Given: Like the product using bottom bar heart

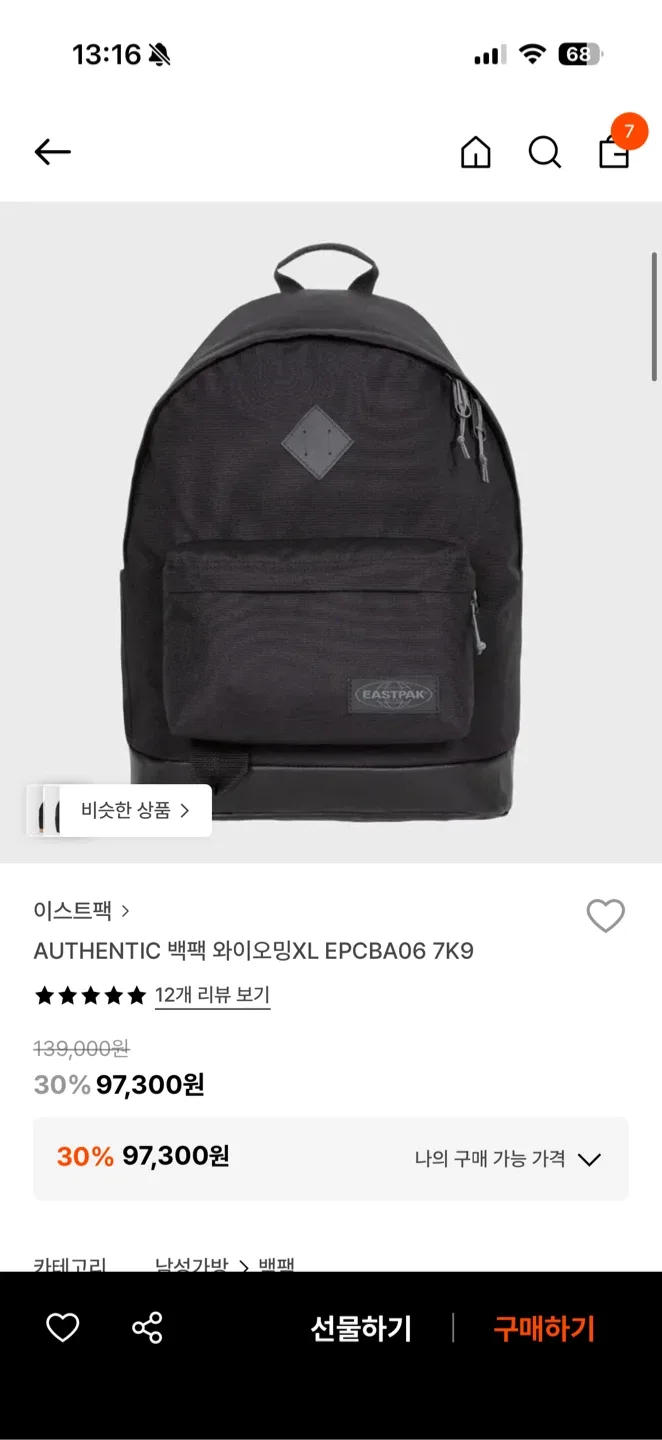Looking at the screenshot, I should point(63,1328).
